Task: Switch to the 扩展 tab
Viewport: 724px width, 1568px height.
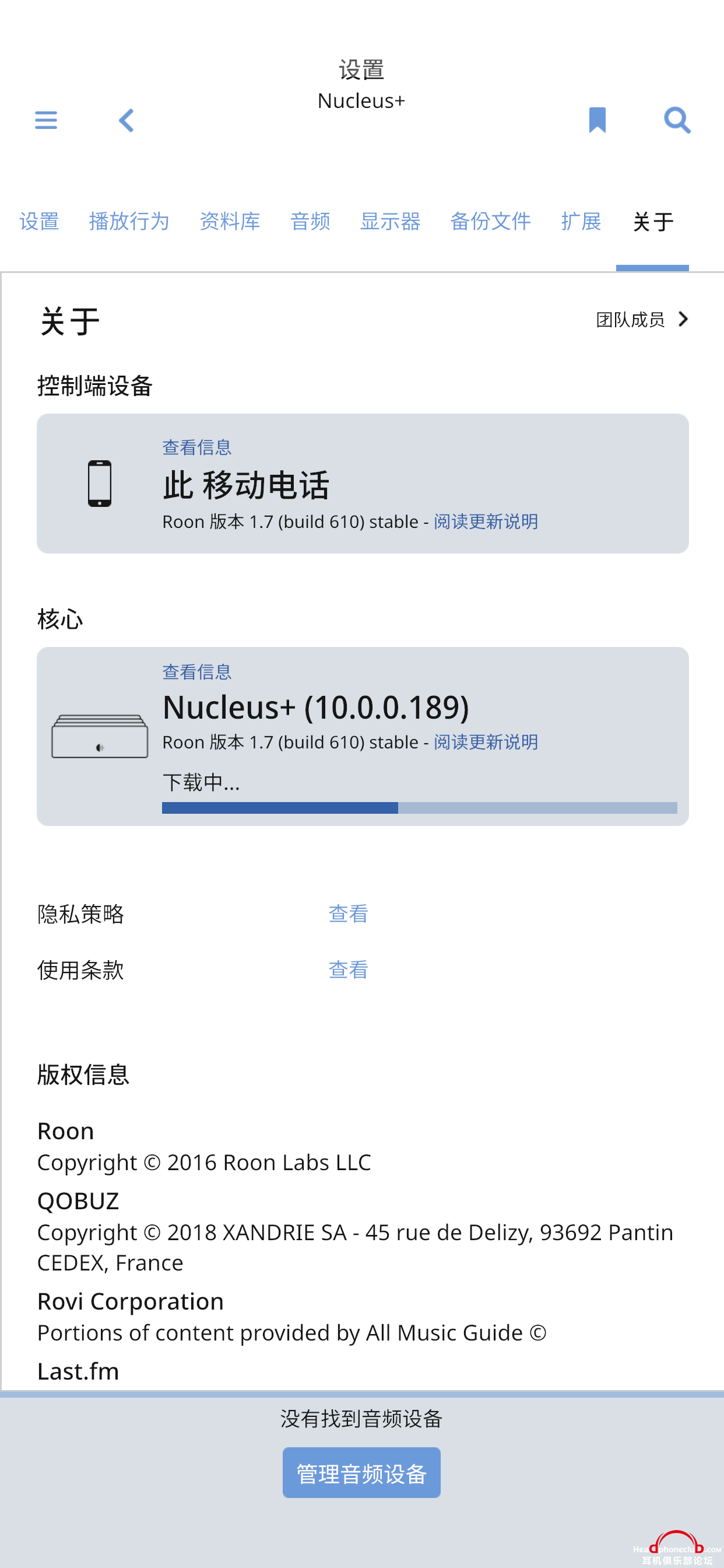Action: (581, 221)
